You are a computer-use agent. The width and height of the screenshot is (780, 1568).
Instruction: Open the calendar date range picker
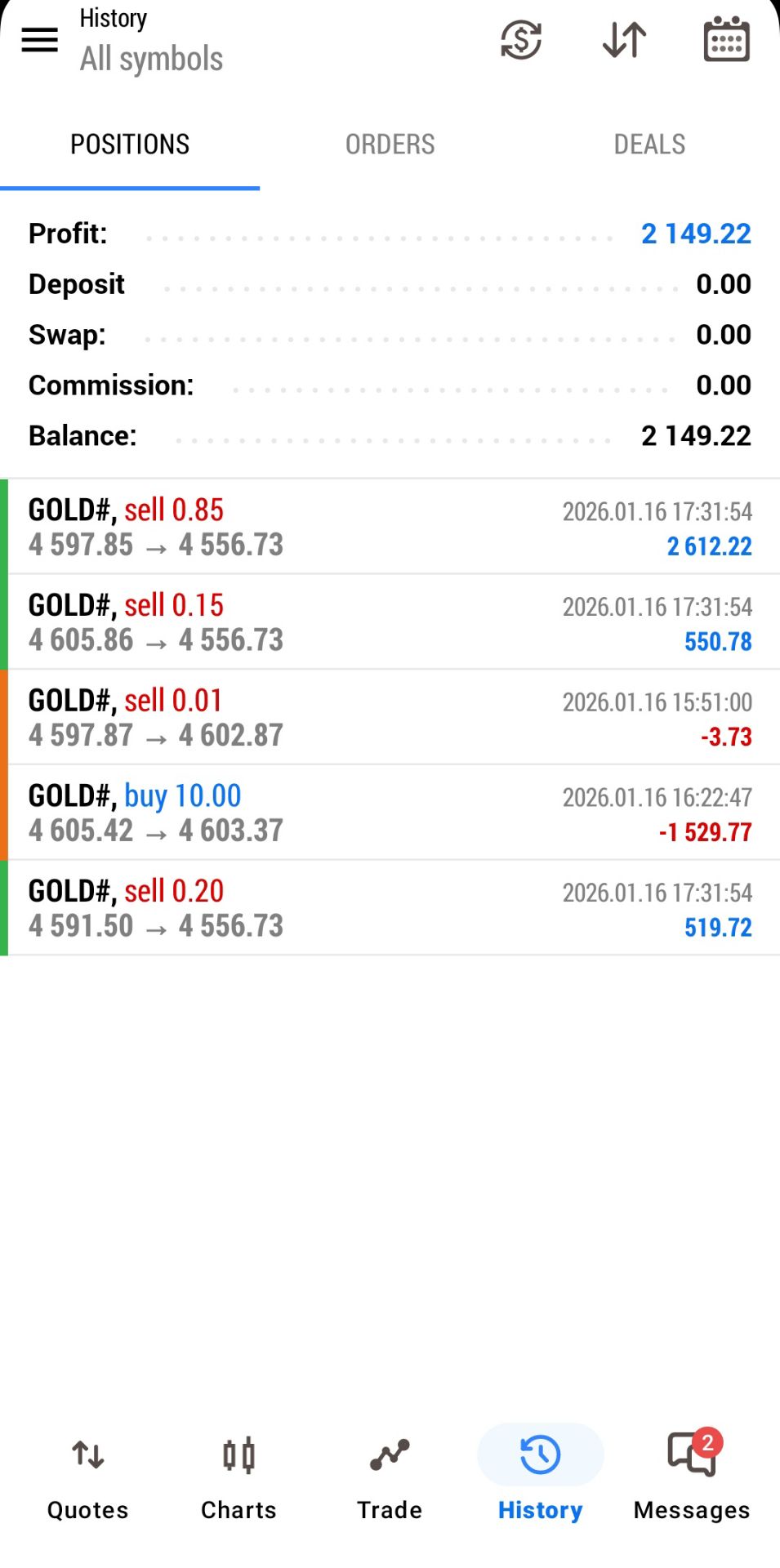[x=726, y=39]
